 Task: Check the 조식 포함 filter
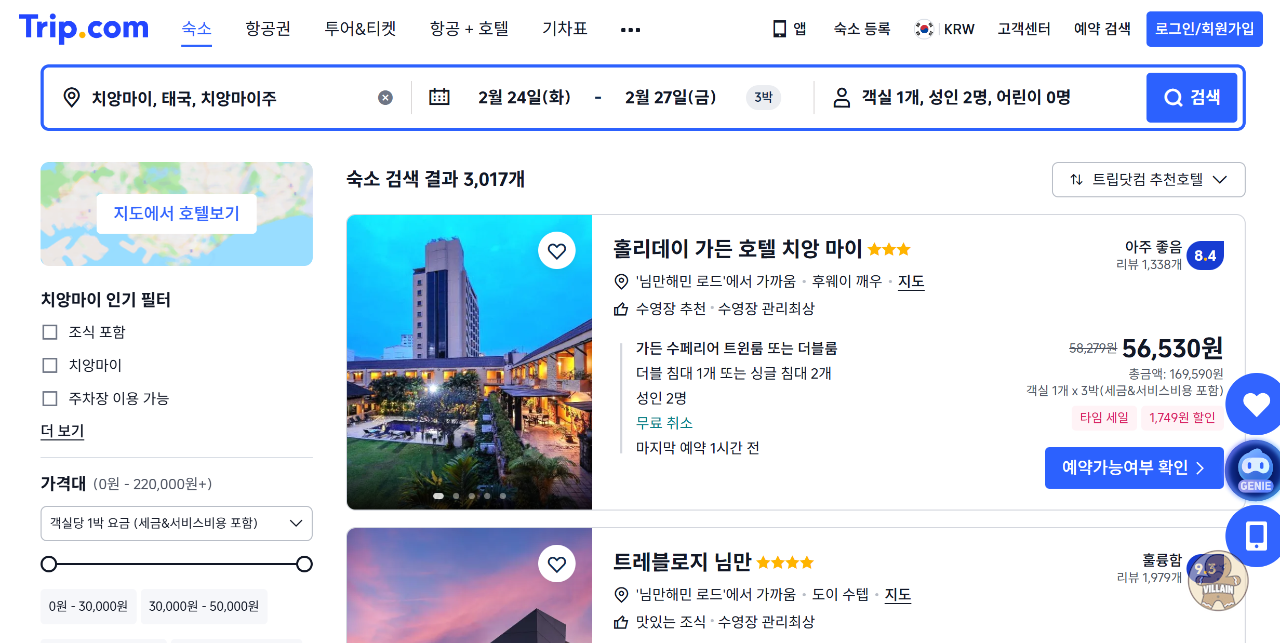tap(50, 332)
